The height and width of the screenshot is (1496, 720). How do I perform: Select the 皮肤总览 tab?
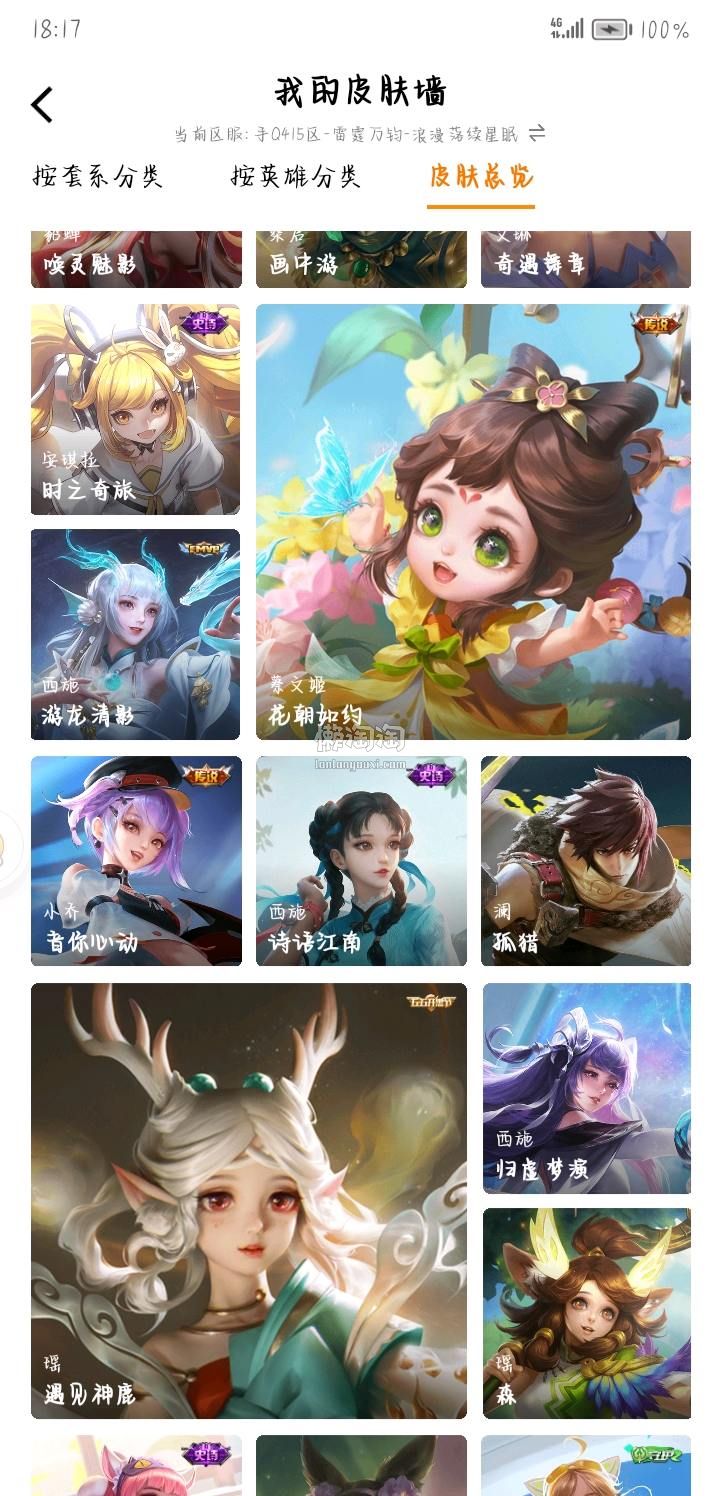[481, 177]
